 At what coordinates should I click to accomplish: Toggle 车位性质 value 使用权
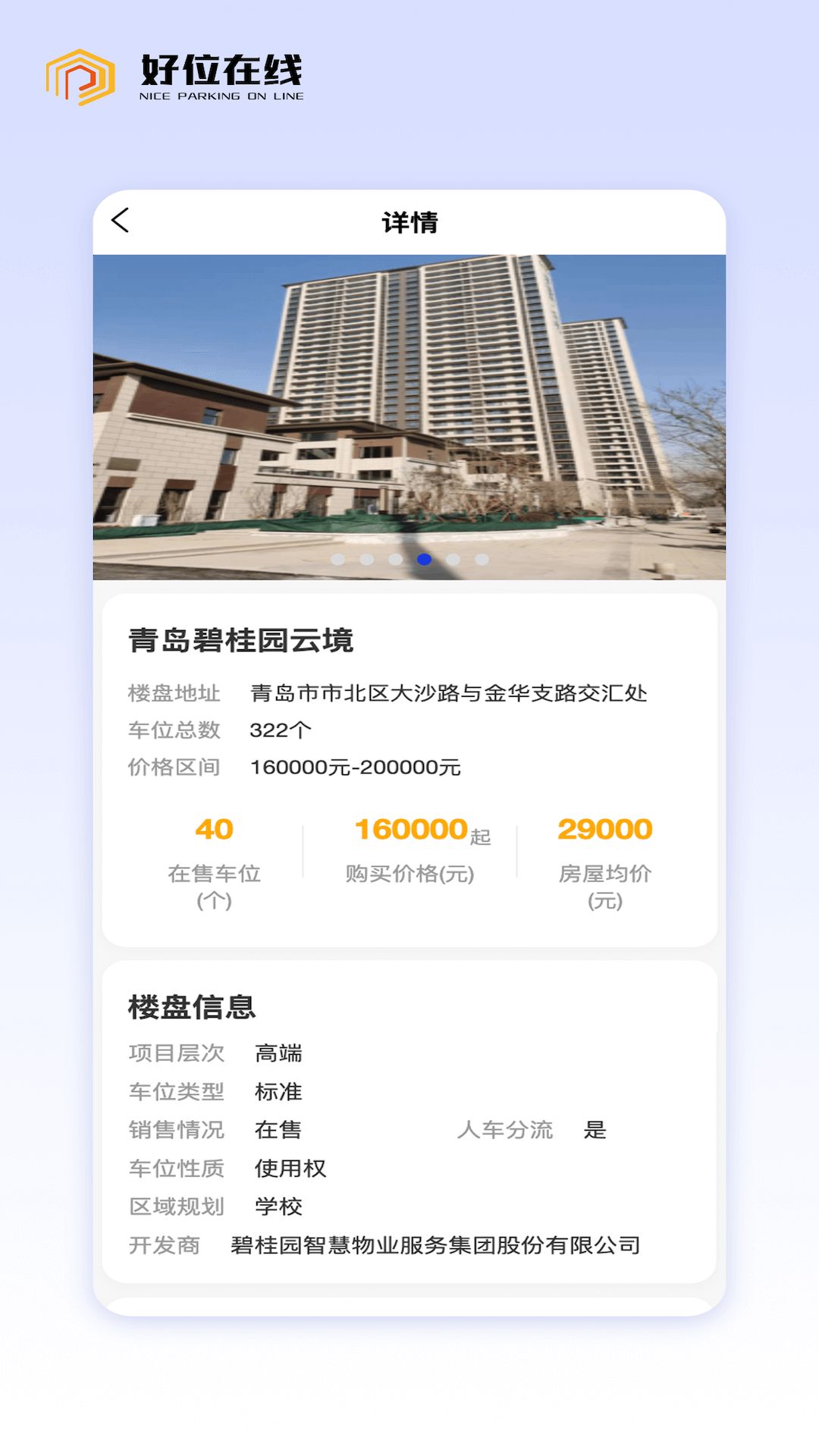tap(290, 1169)
